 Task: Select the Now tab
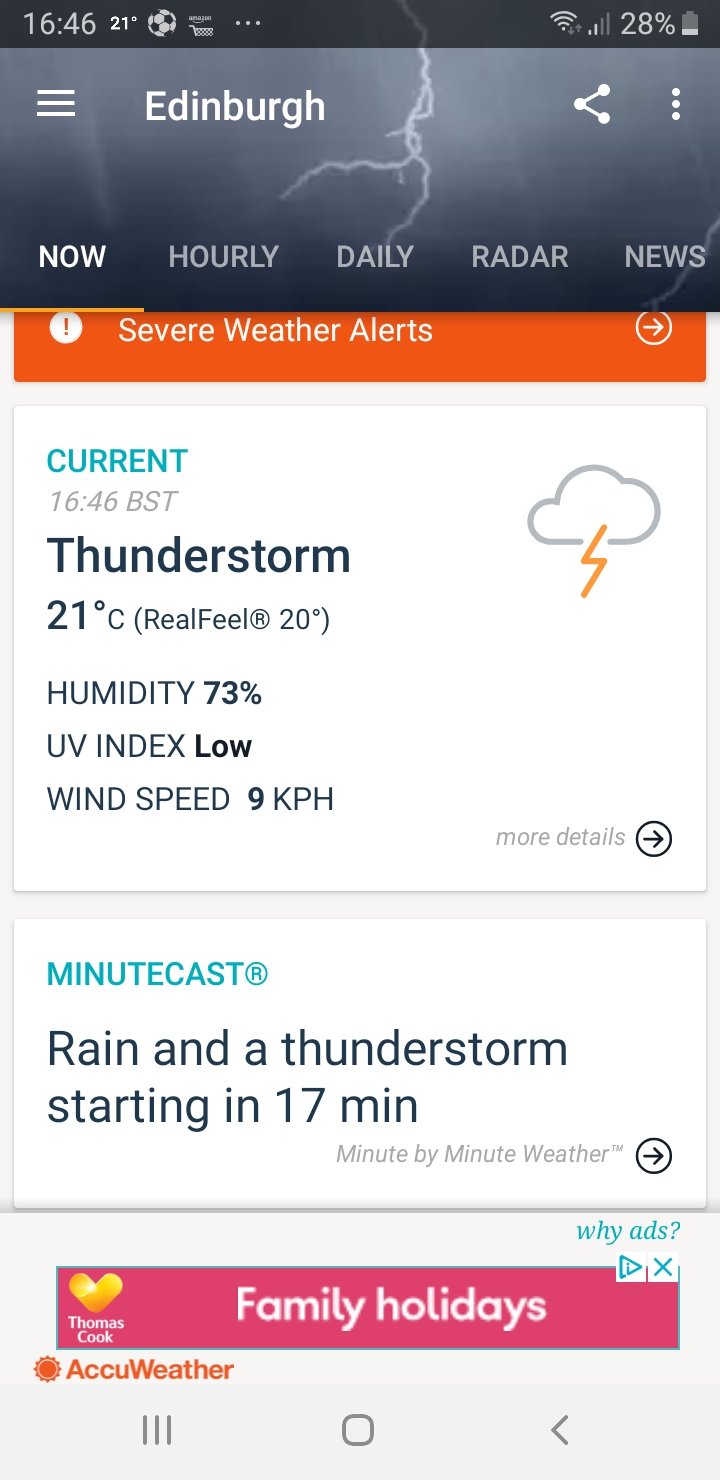pyautogui.click(x=72, y=257)
